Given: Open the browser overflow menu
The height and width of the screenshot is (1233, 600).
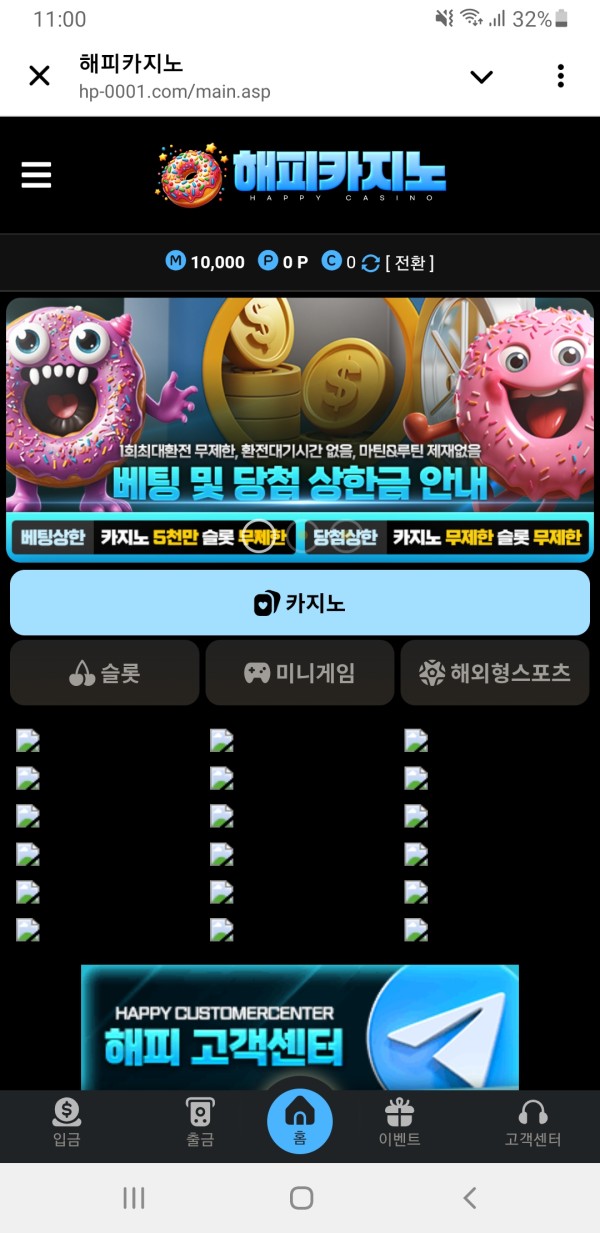Looking at the screenshot, I should (561, 76).
